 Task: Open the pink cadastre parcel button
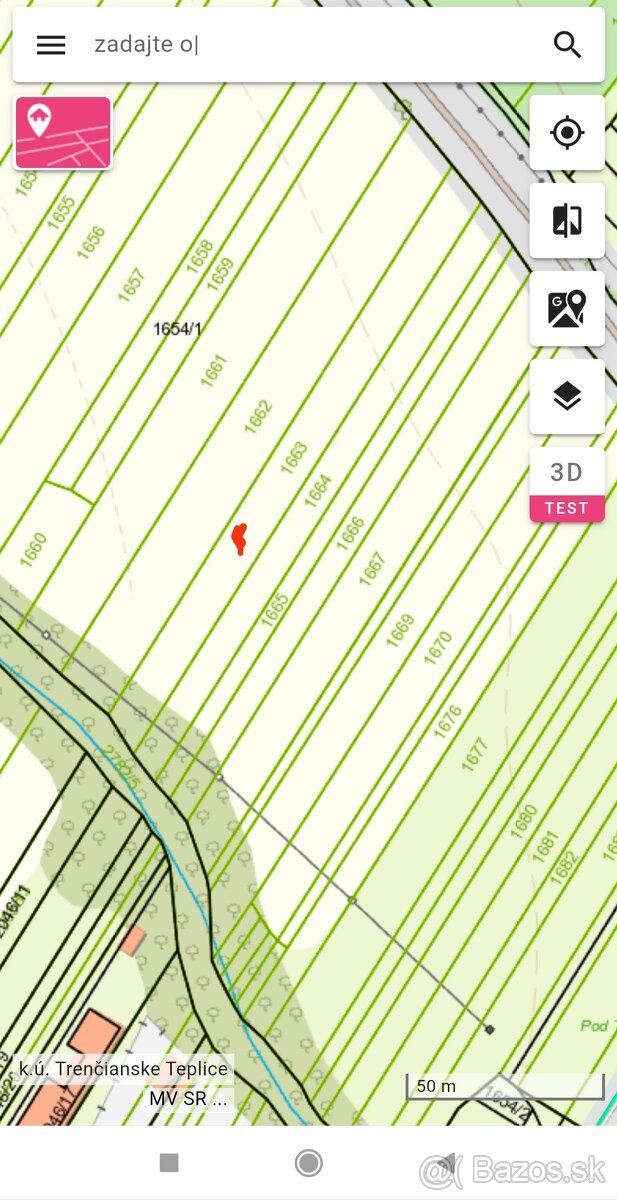(x=63, y=133)
